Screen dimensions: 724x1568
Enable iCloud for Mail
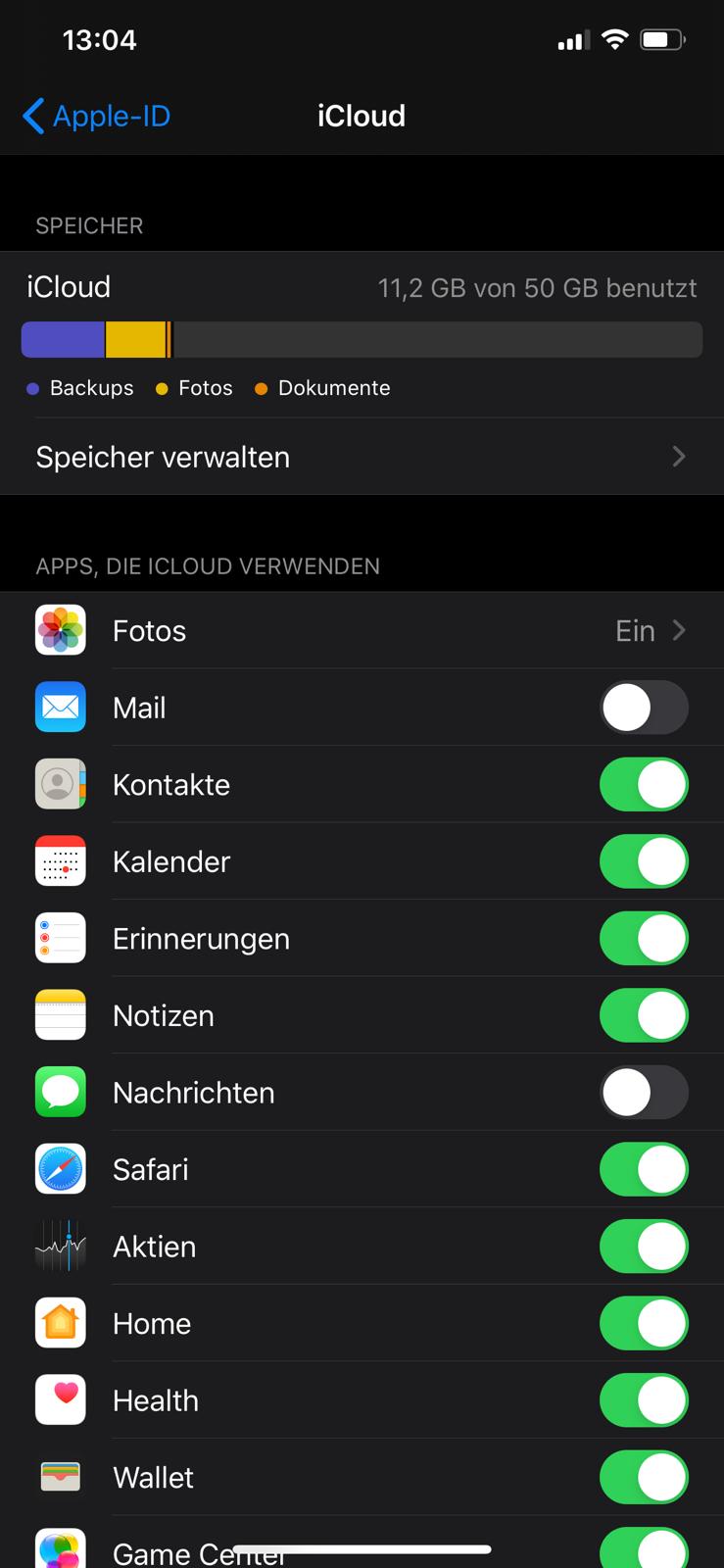pos(643,708)
